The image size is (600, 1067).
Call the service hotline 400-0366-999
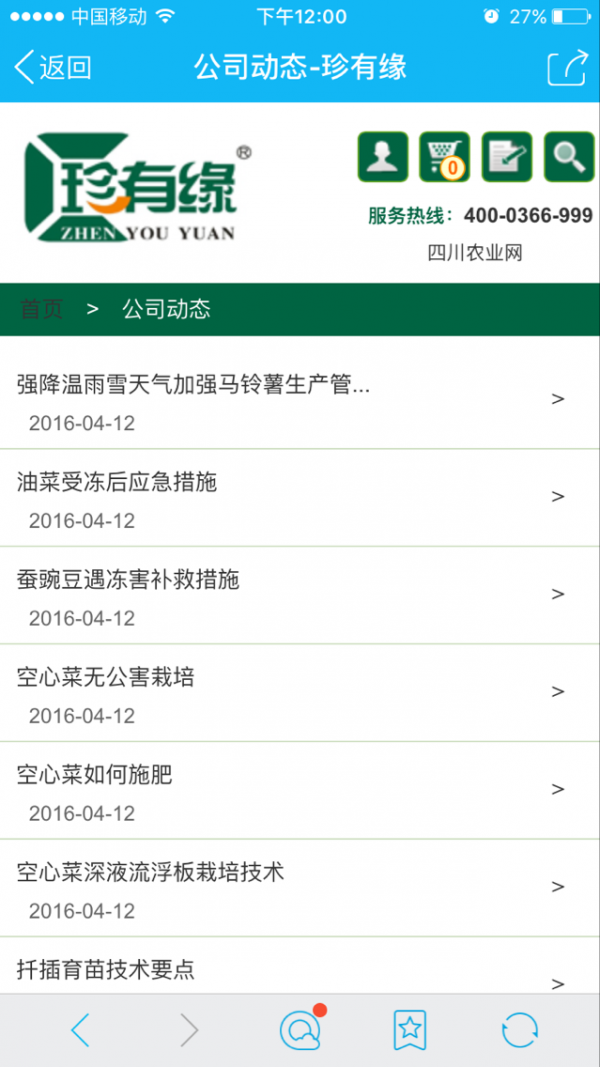point(528,216)
